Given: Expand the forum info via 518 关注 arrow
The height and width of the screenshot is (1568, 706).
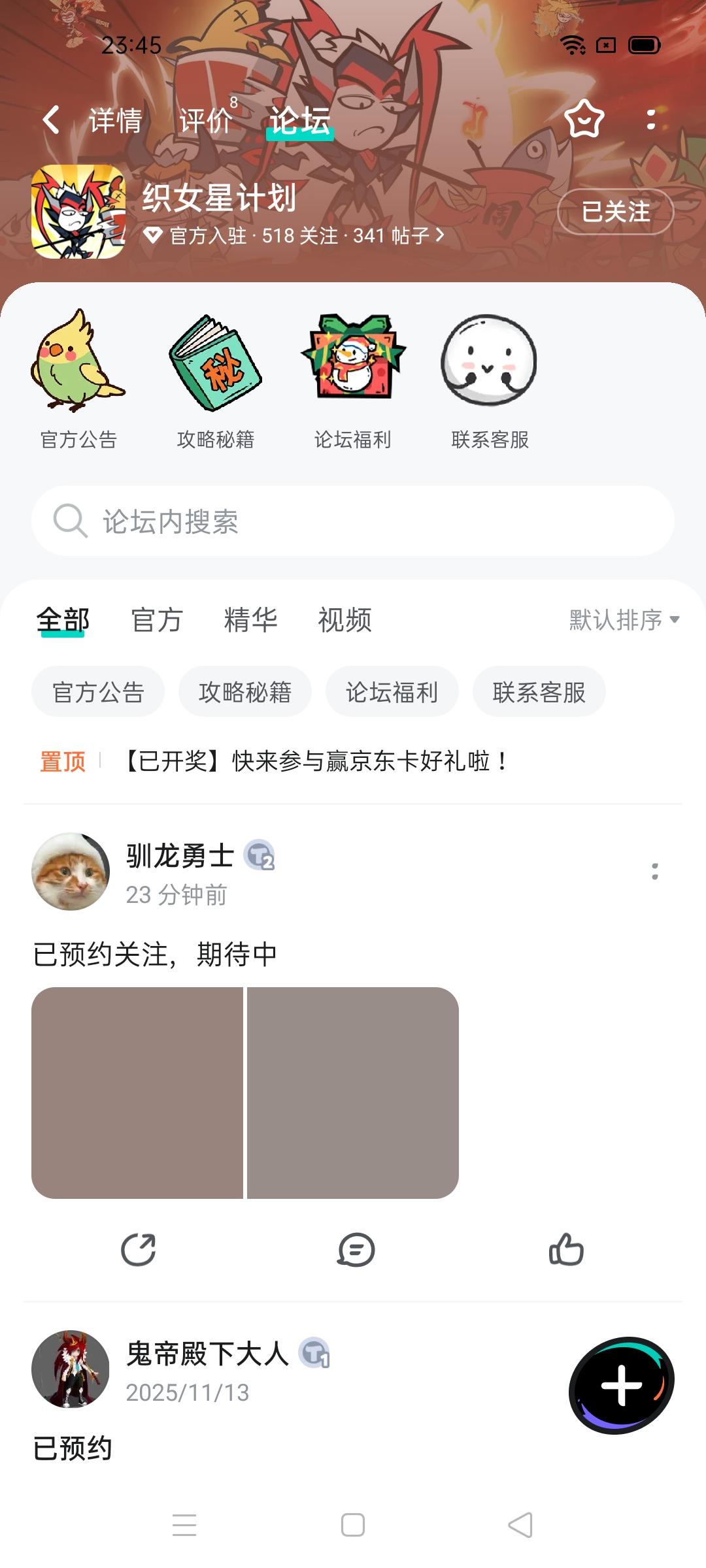Looking at the screenshot, I should point(294,237).
